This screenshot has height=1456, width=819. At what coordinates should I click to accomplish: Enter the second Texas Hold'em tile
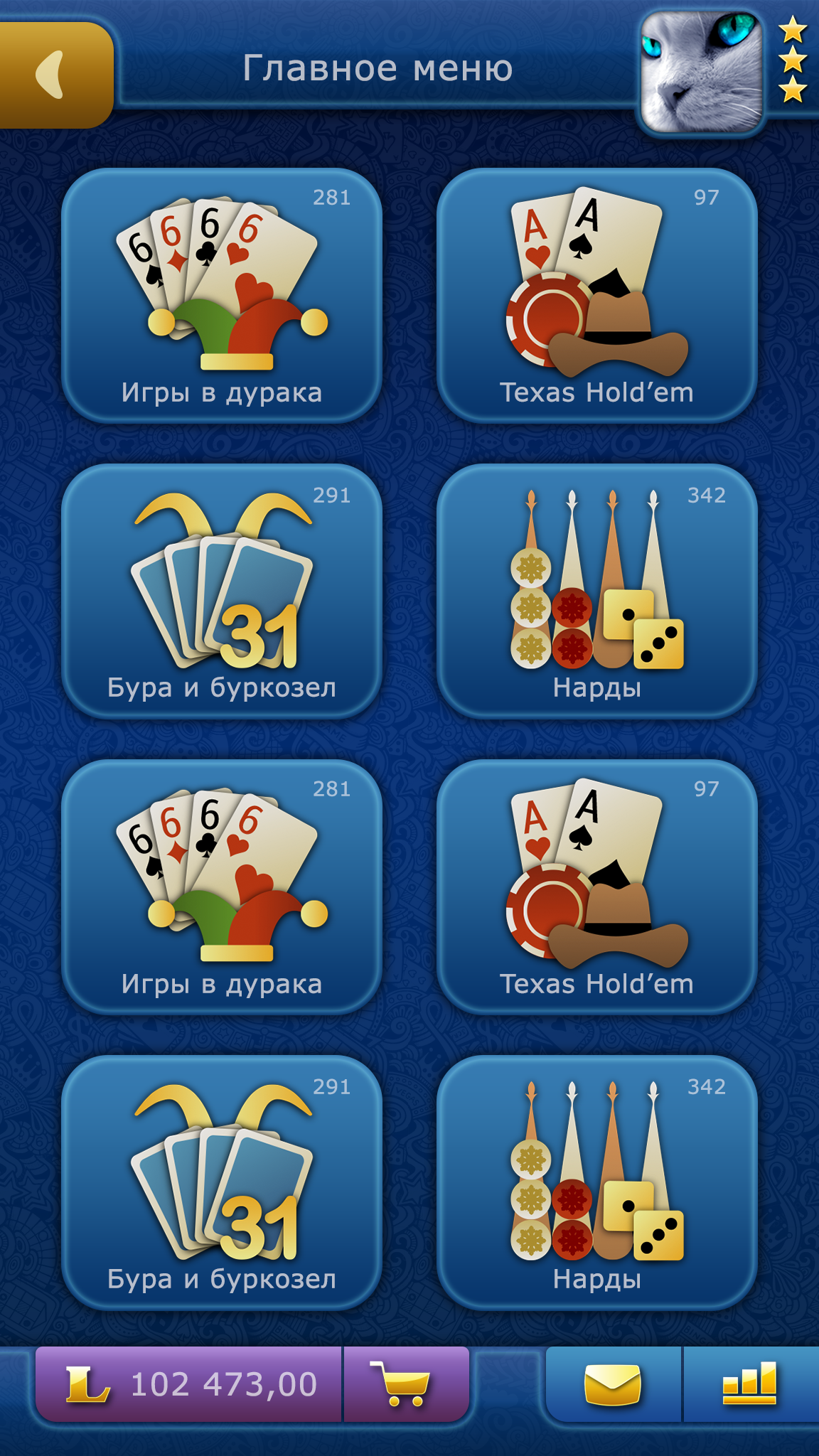pos(596,887)
